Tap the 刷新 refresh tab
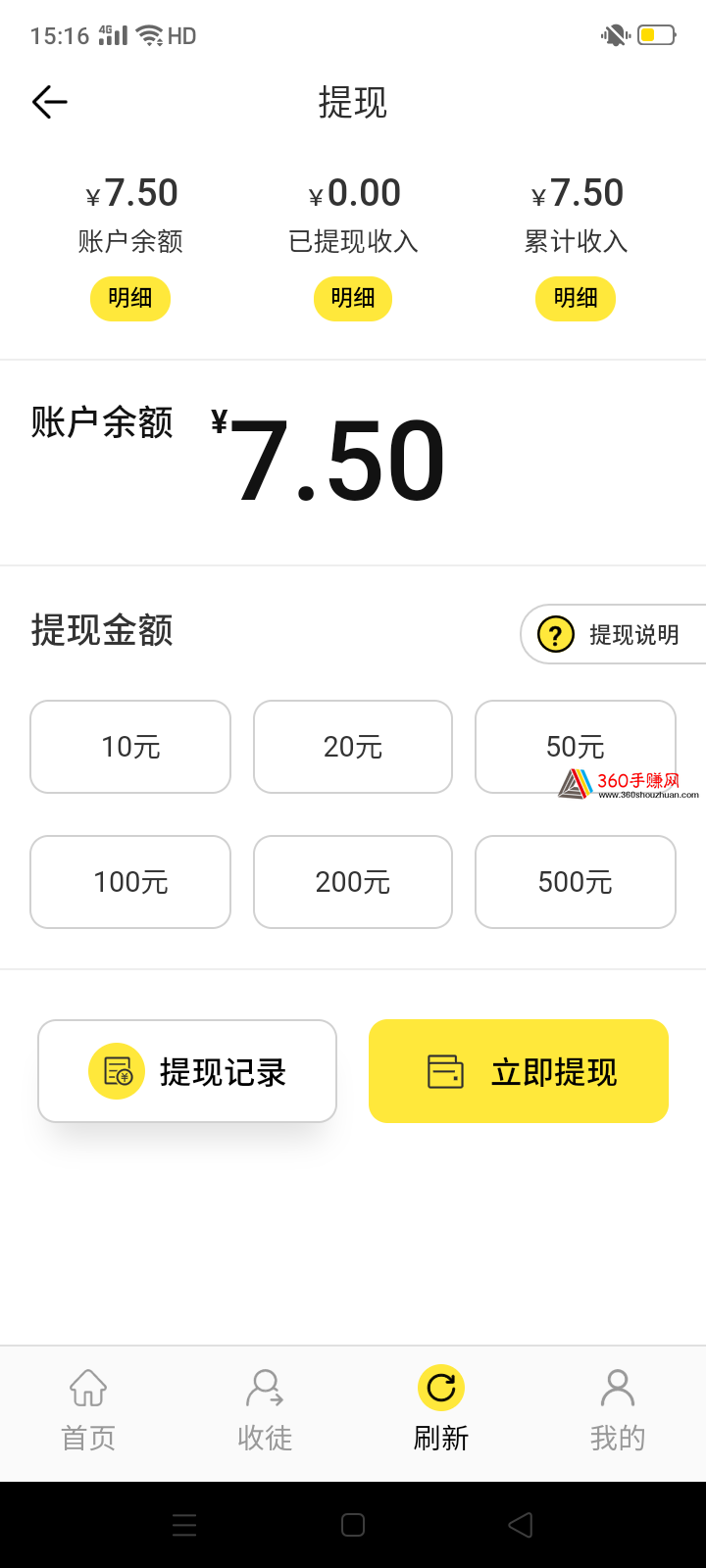Image resolution: width=706 pixels, height=1568 pixels. coord(441,1411)
